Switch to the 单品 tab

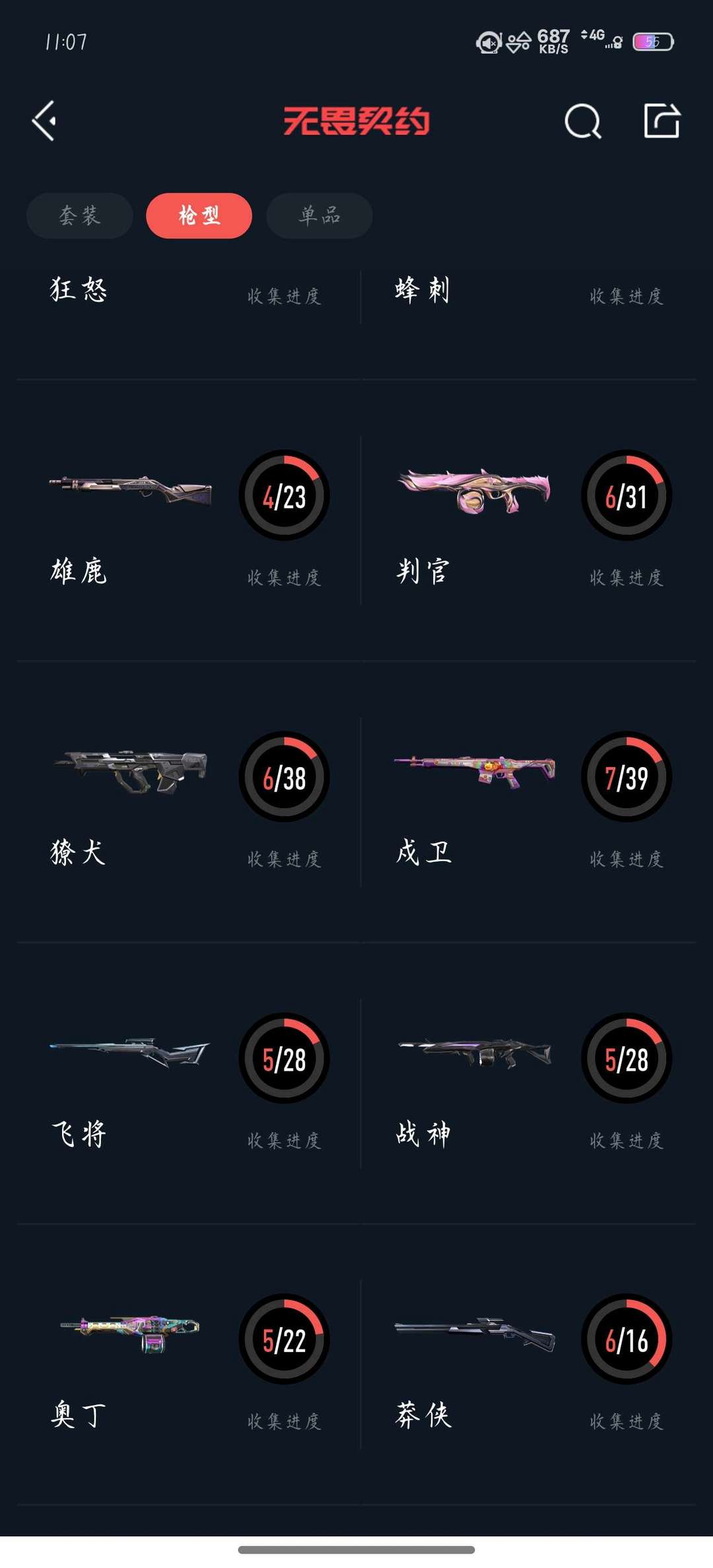[x=320, y=215]
